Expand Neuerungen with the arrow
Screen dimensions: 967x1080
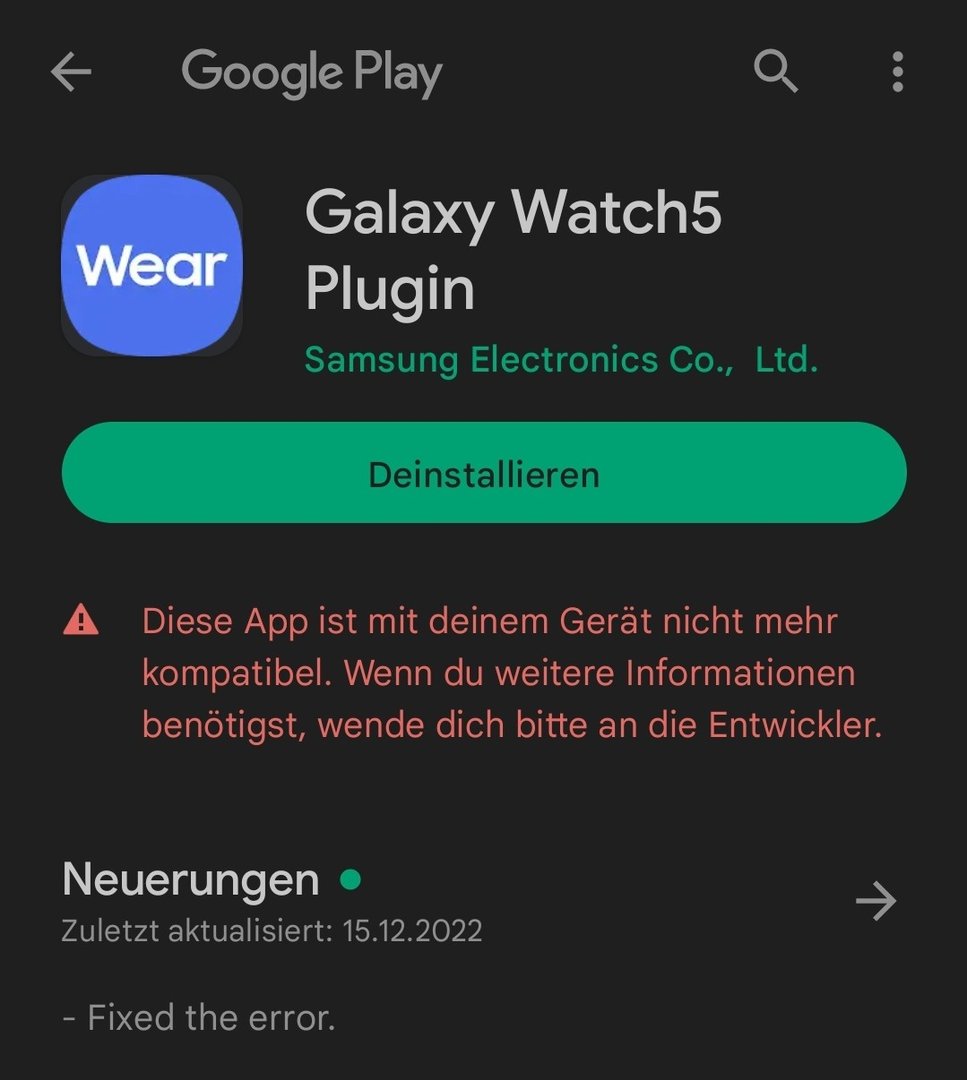click(x=876, y=902)
